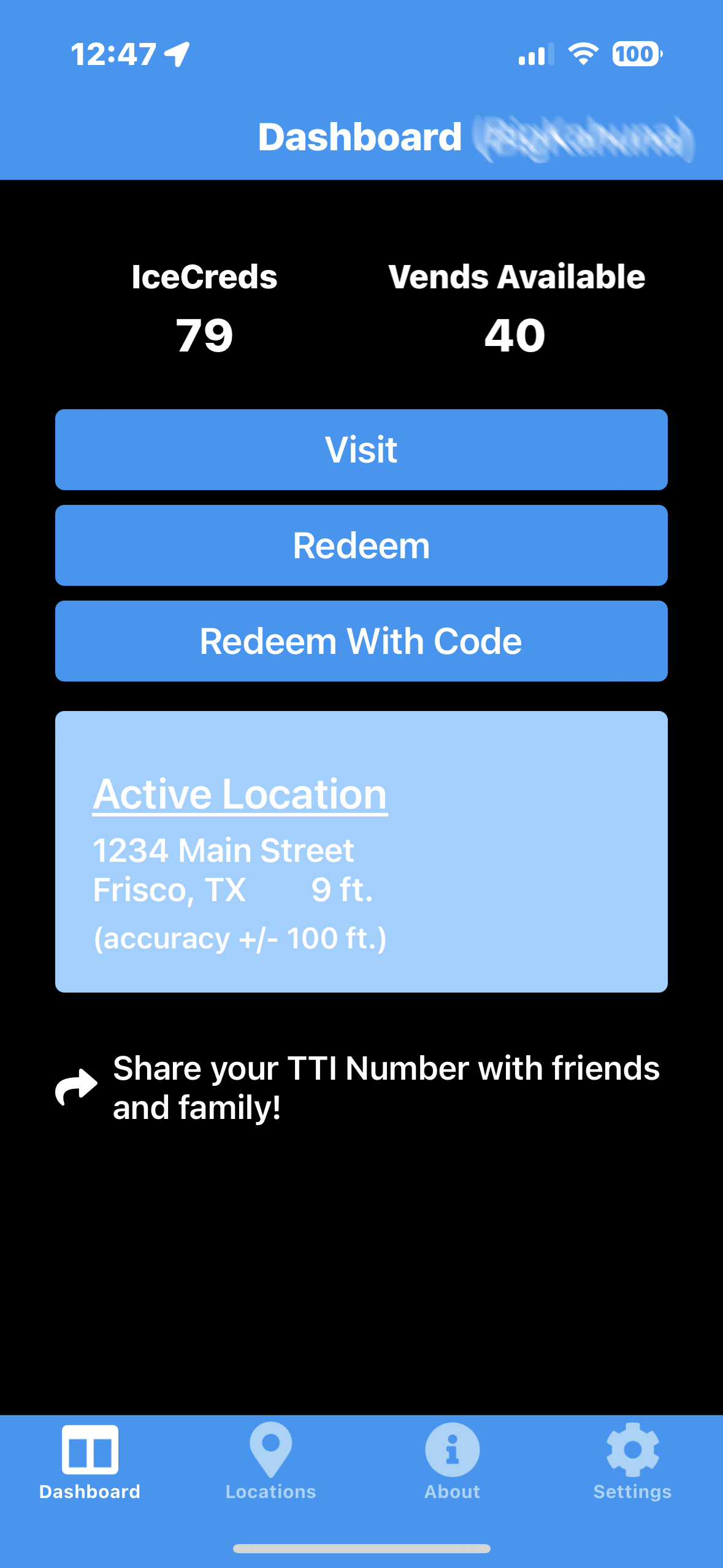
Task: Share your TTI Number with friends
Action: (x=359, y=1087)
